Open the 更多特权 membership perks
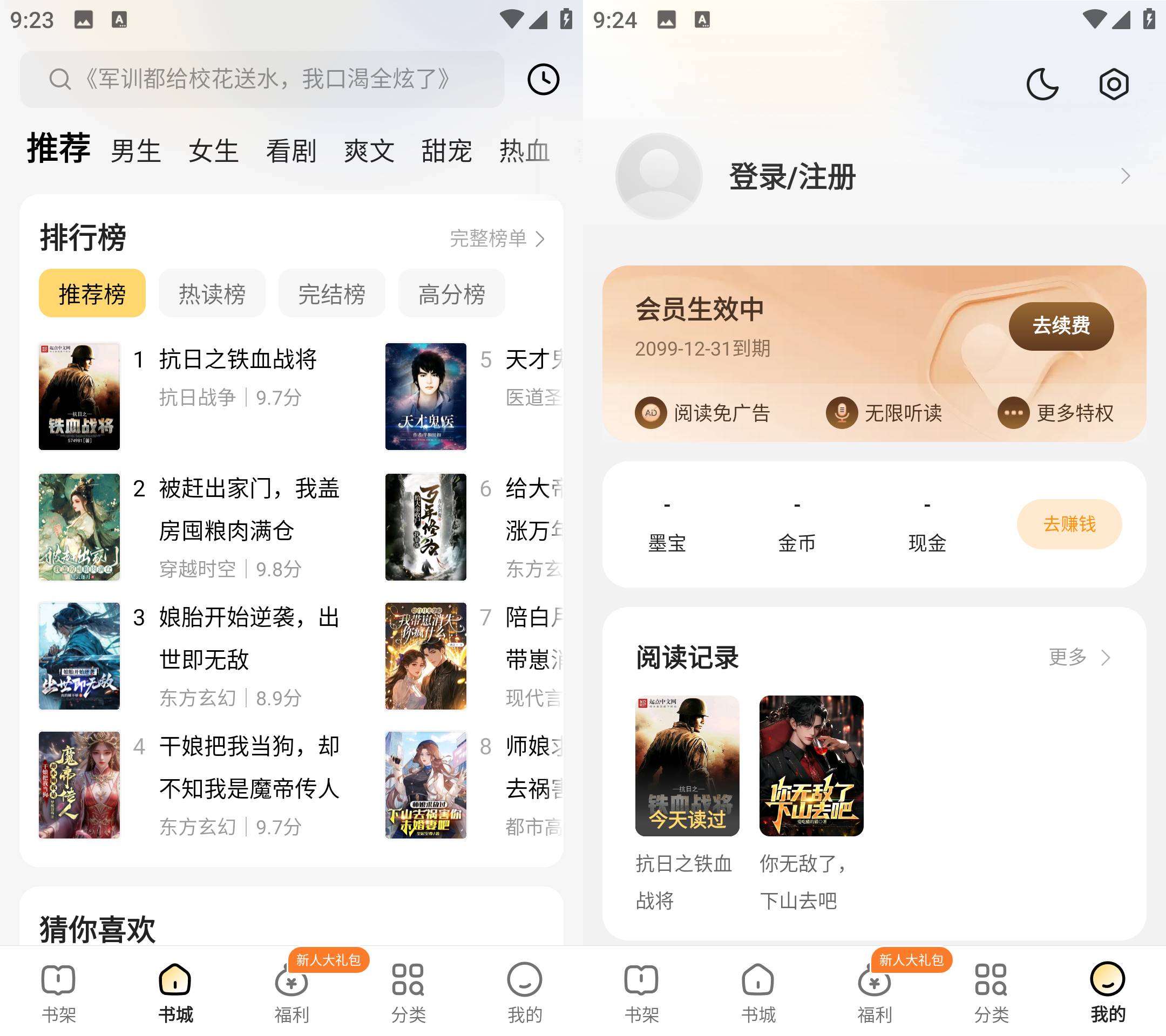Screen dimensions: 1166x1036 1055,412
